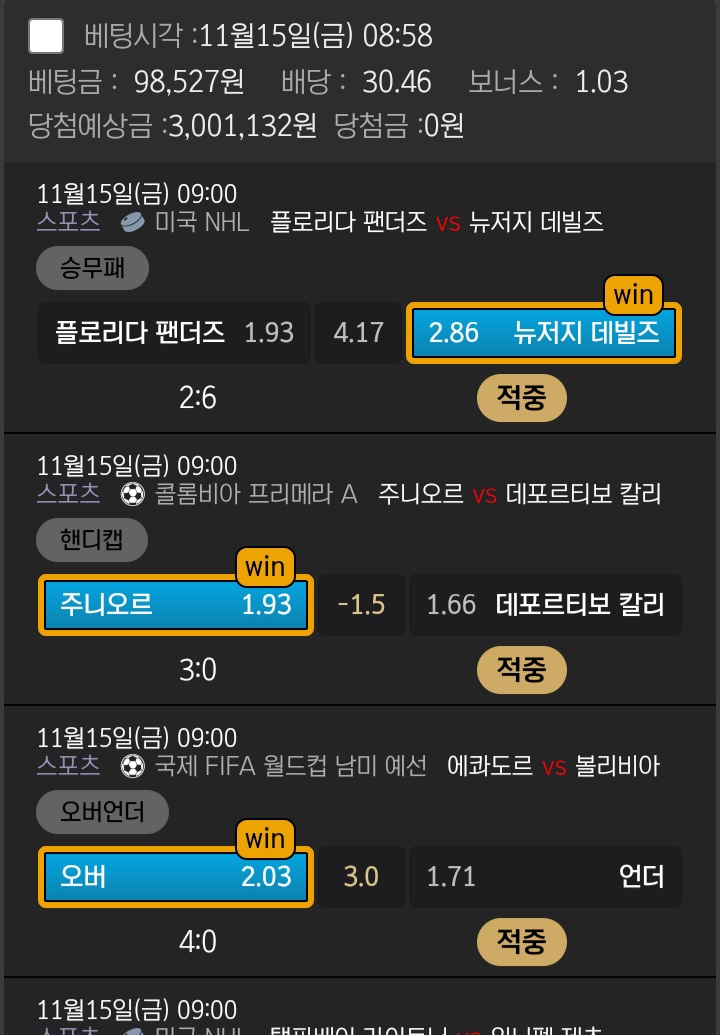Tap the 주니오르 1.93 handicap button

click(176, 604)
